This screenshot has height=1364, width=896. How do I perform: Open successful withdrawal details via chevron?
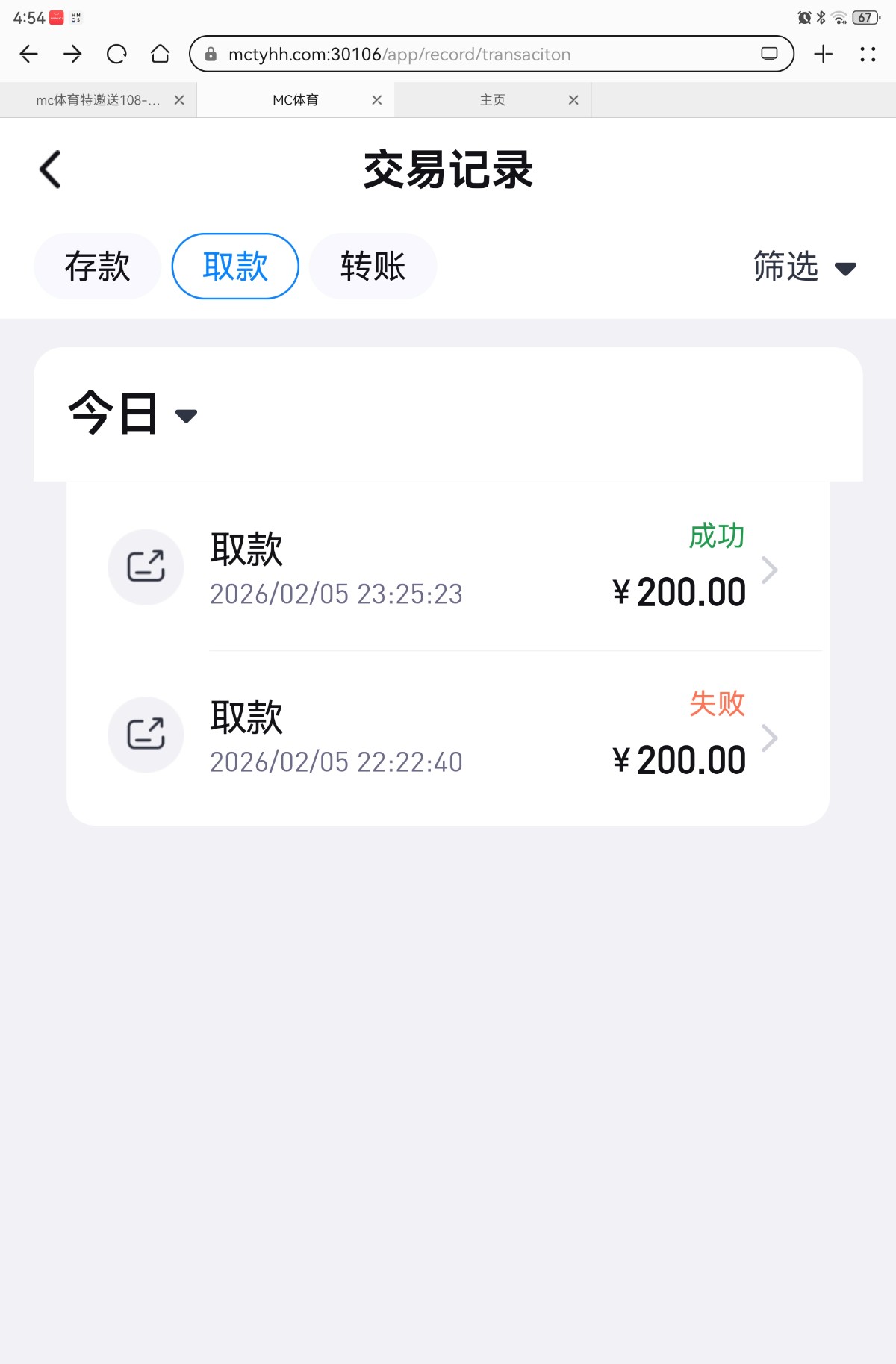pyautogui.click(x=770, y=570)
